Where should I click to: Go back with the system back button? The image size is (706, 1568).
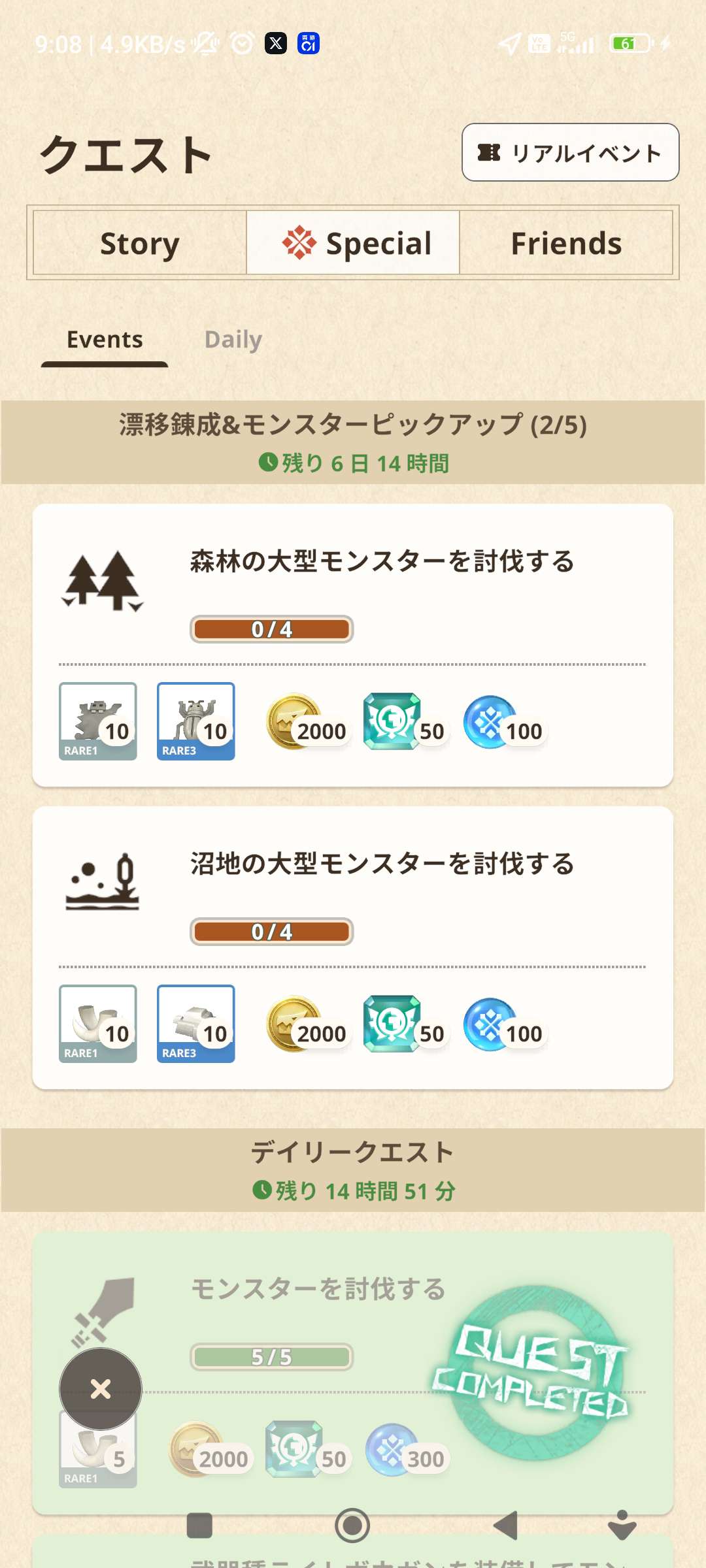pyautogui.click(x=505, y=1526)
